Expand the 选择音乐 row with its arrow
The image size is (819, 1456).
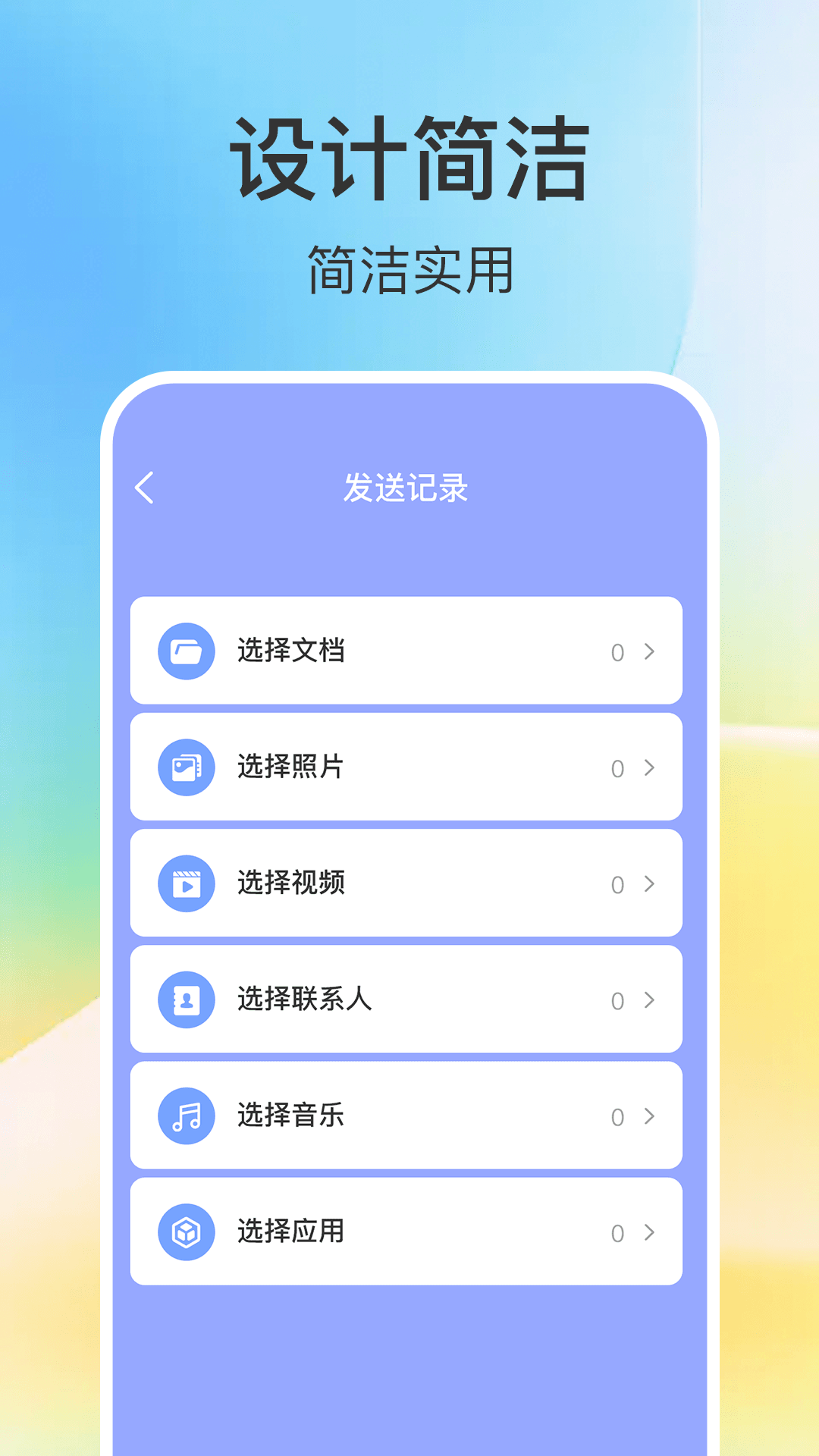(648, 1115)
